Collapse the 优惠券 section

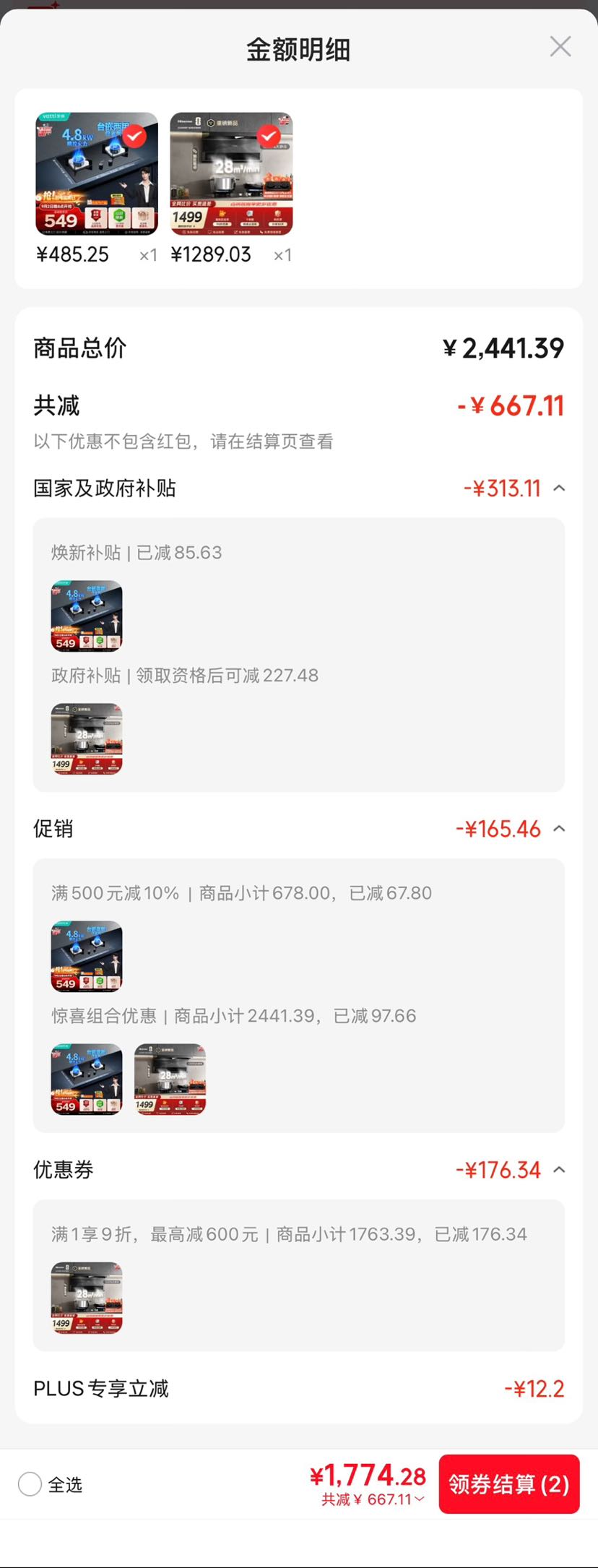[559, 1170]
